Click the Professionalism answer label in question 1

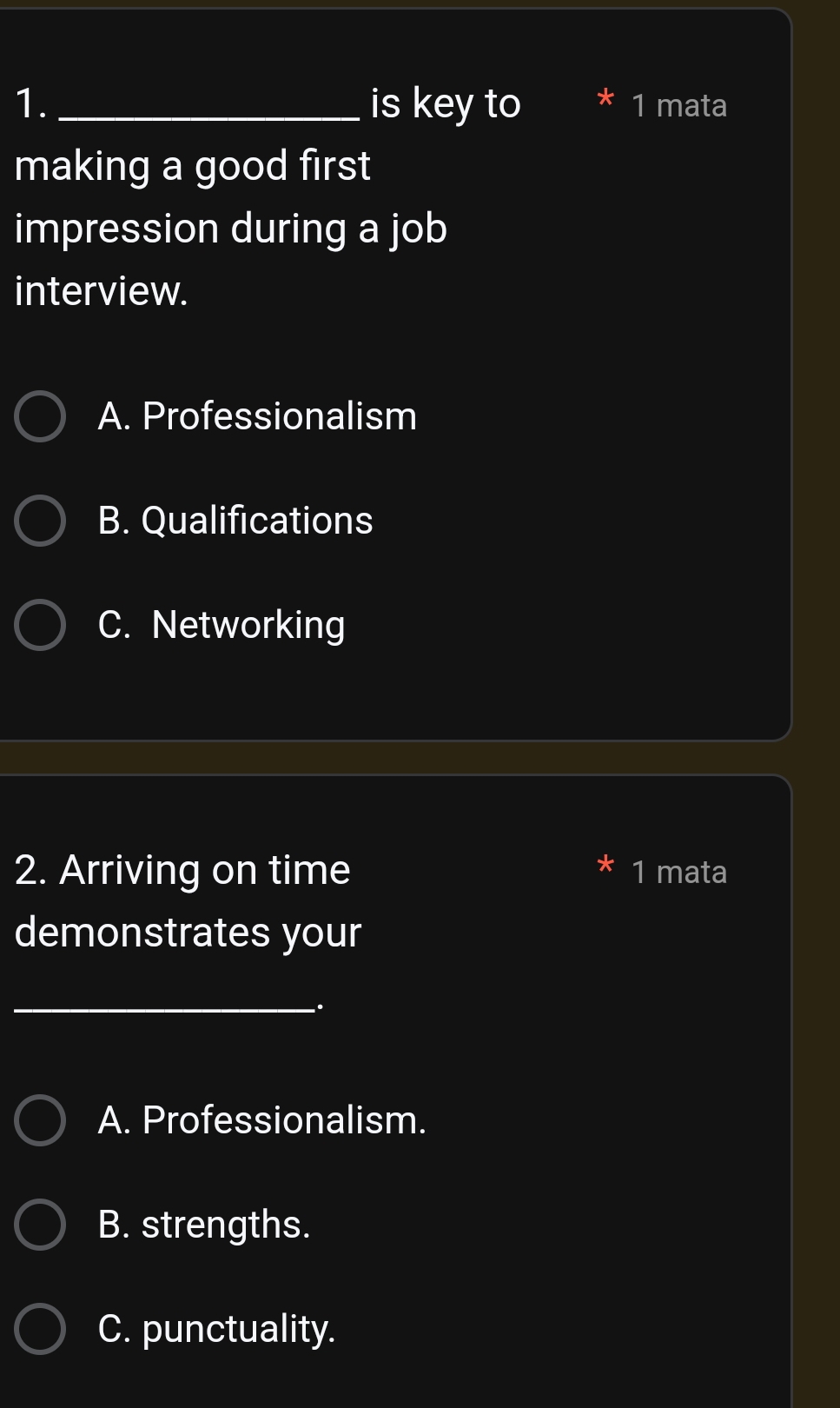click(257, 415)
